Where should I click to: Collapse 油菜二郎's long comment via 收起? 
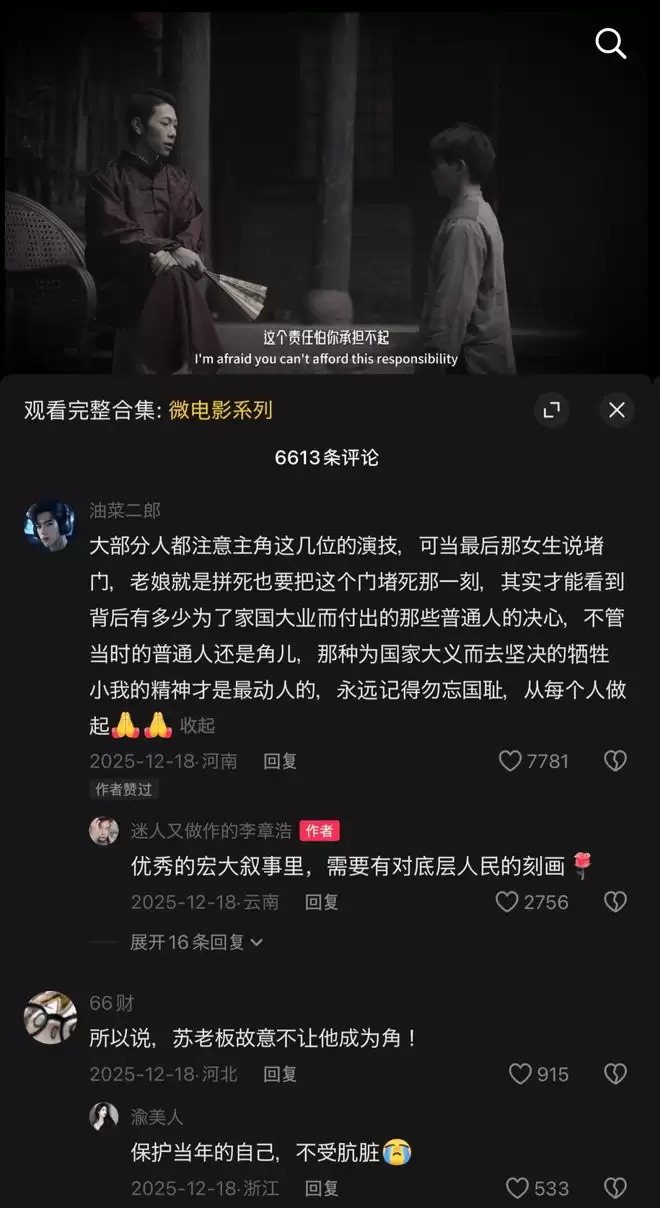[x=197, y=725]
